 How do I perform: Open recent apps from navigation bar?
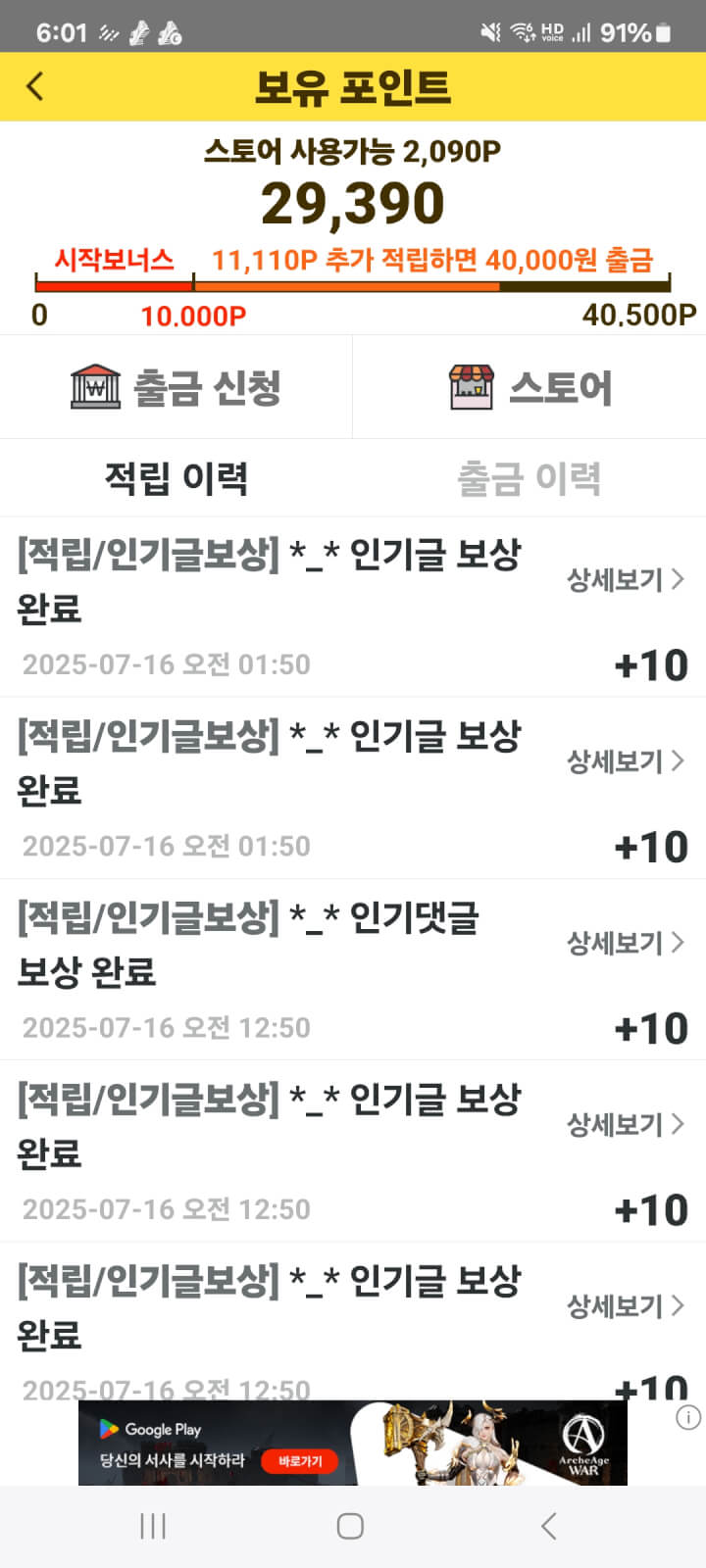point(153,1526)
